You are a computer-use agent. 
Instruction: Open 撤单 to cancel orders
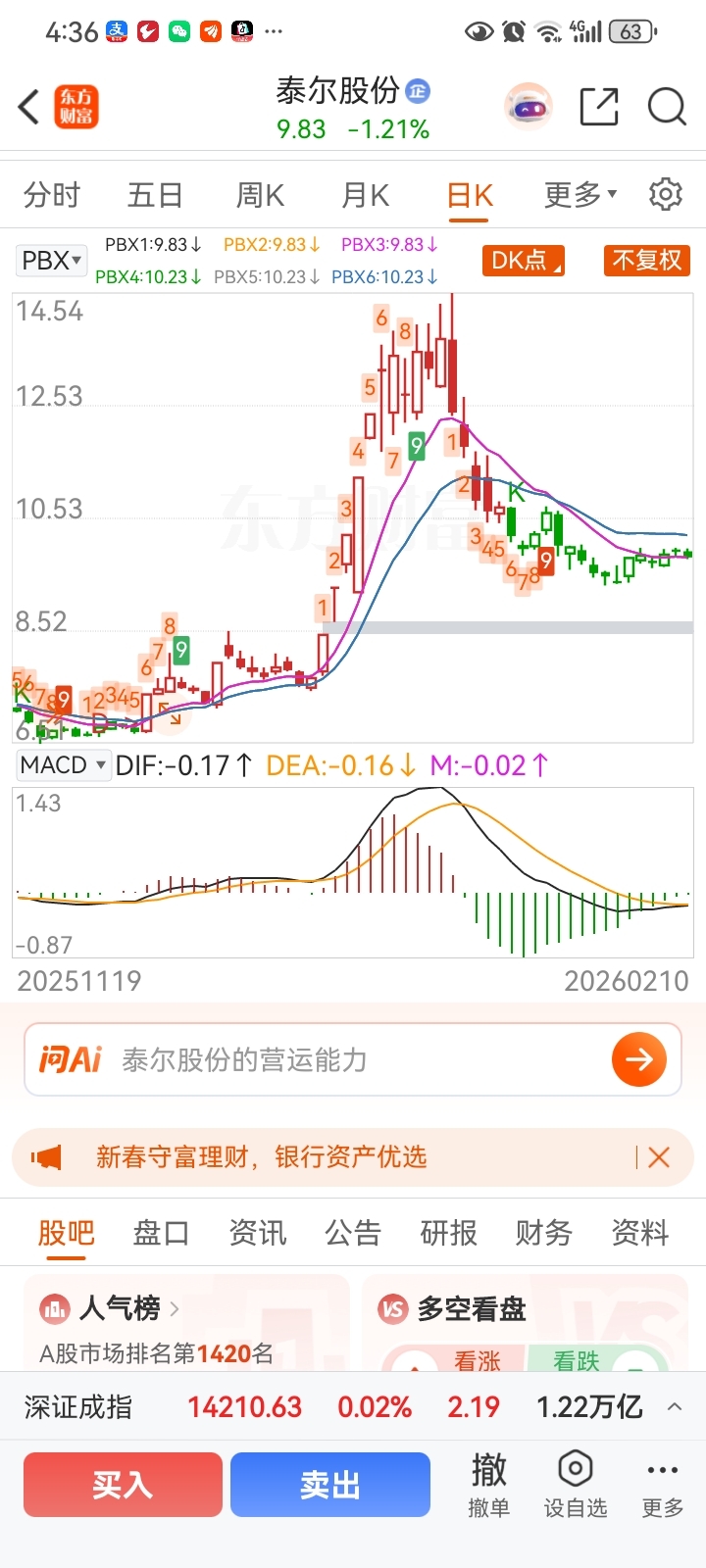[488, 1484]
